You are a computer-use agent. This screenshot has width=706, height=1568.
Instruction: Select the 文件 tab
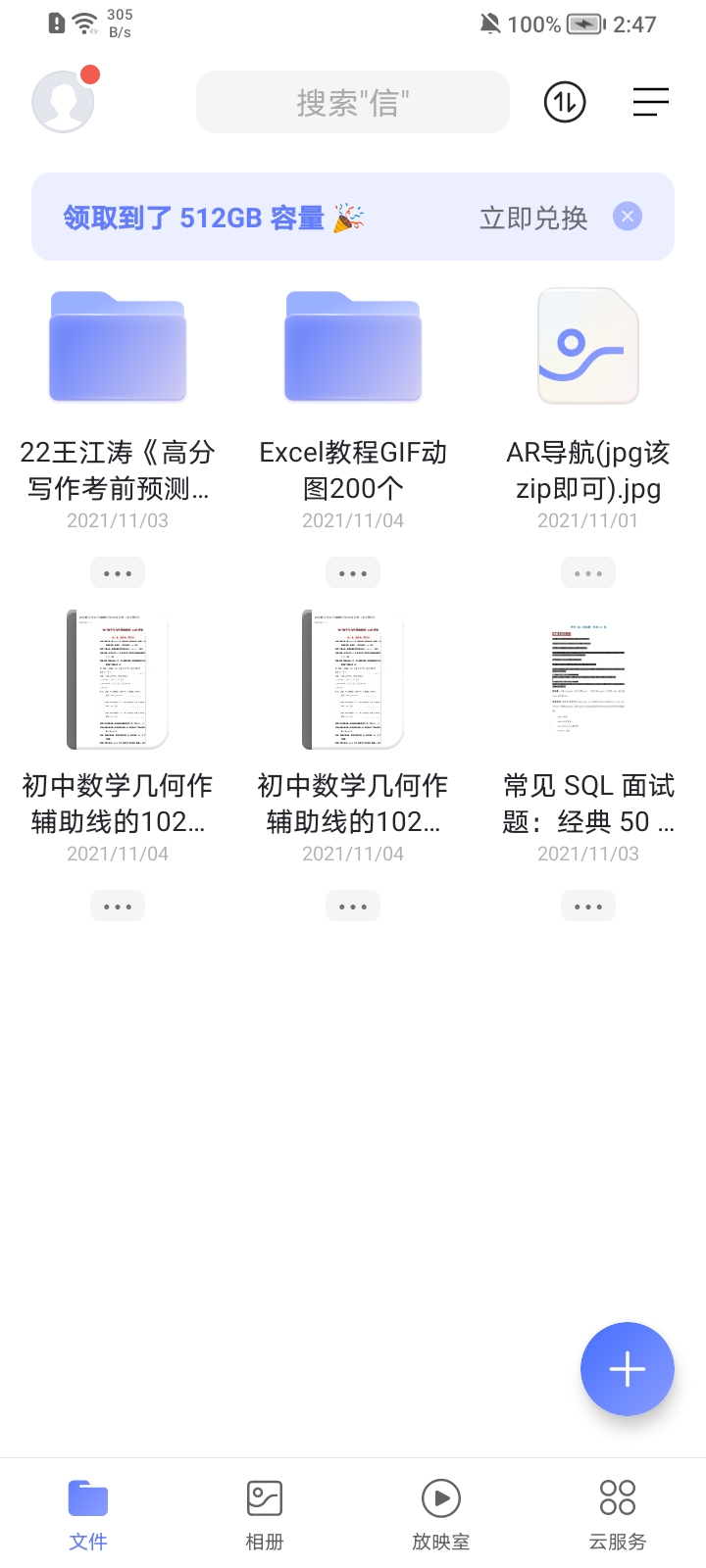click(88, 1515)
